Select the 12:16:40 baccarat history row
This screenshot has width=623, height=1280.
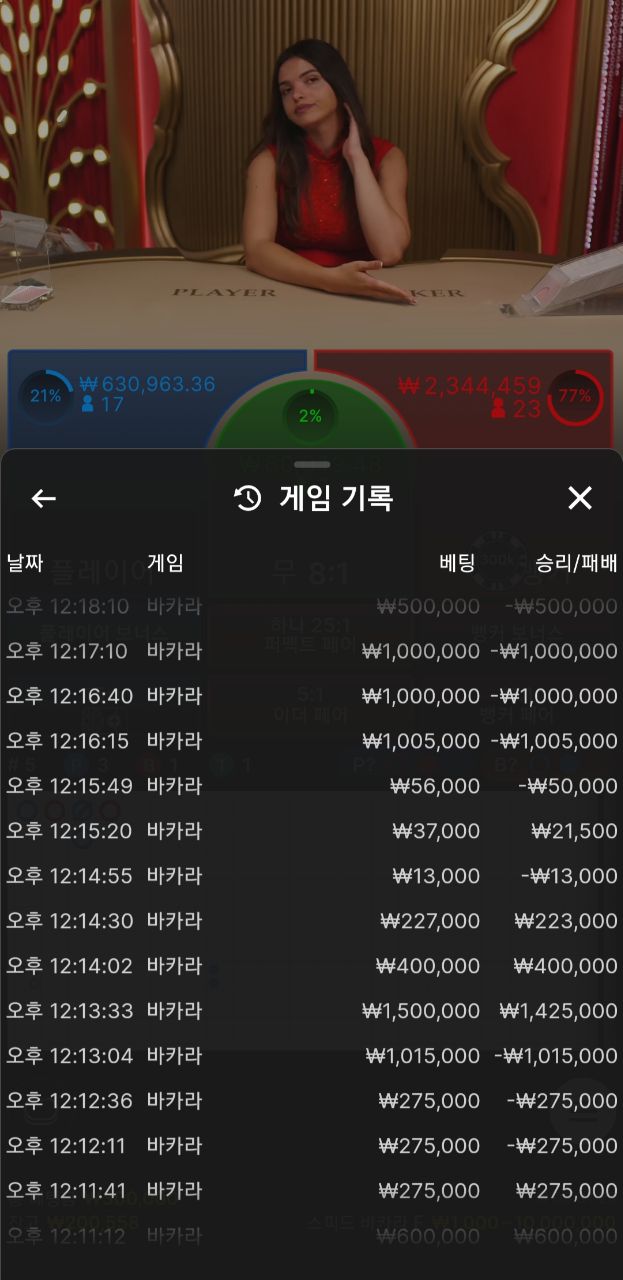point(311,696)
